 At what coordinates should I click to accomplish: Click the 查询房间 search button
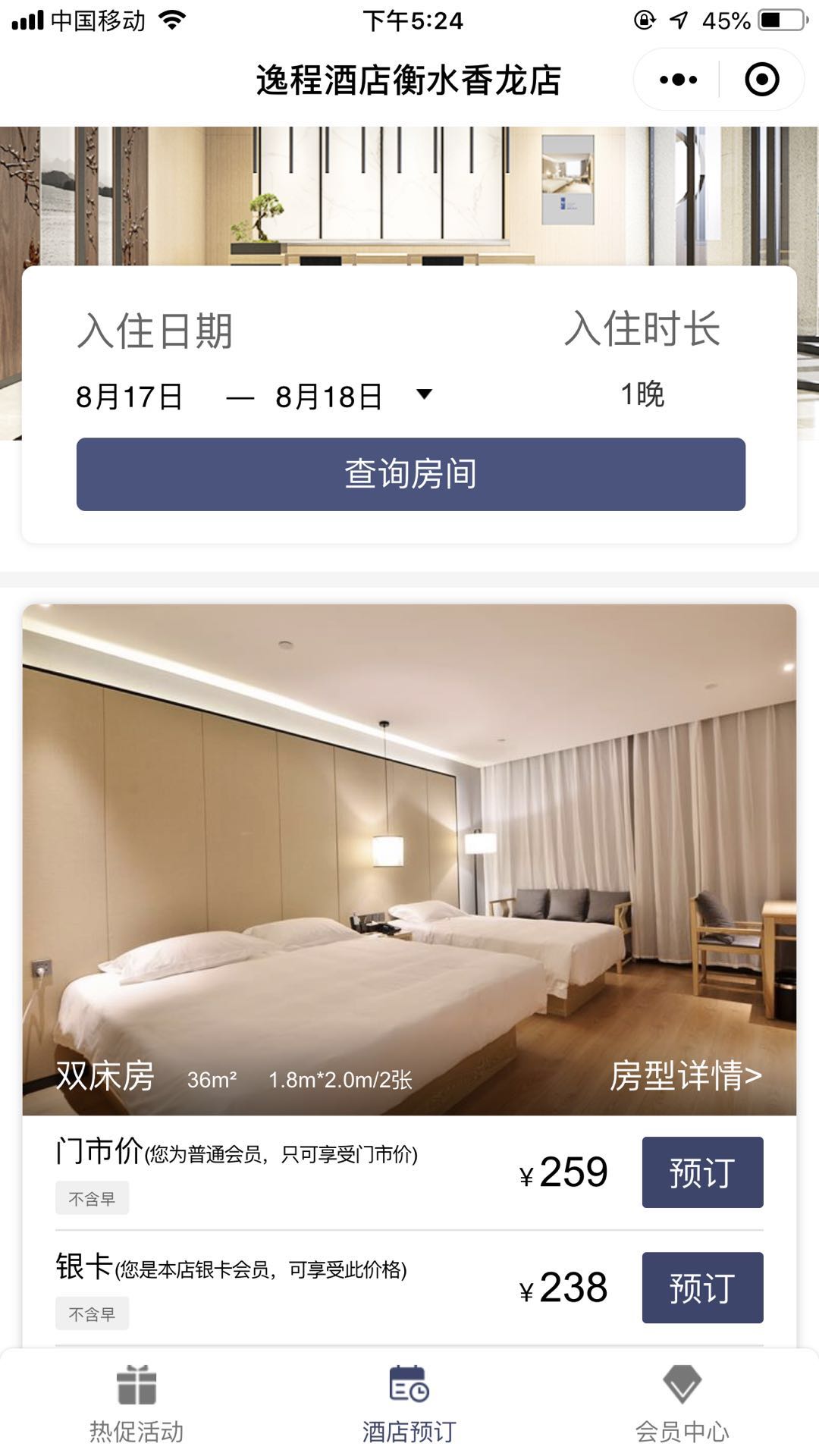pos(409,474)
